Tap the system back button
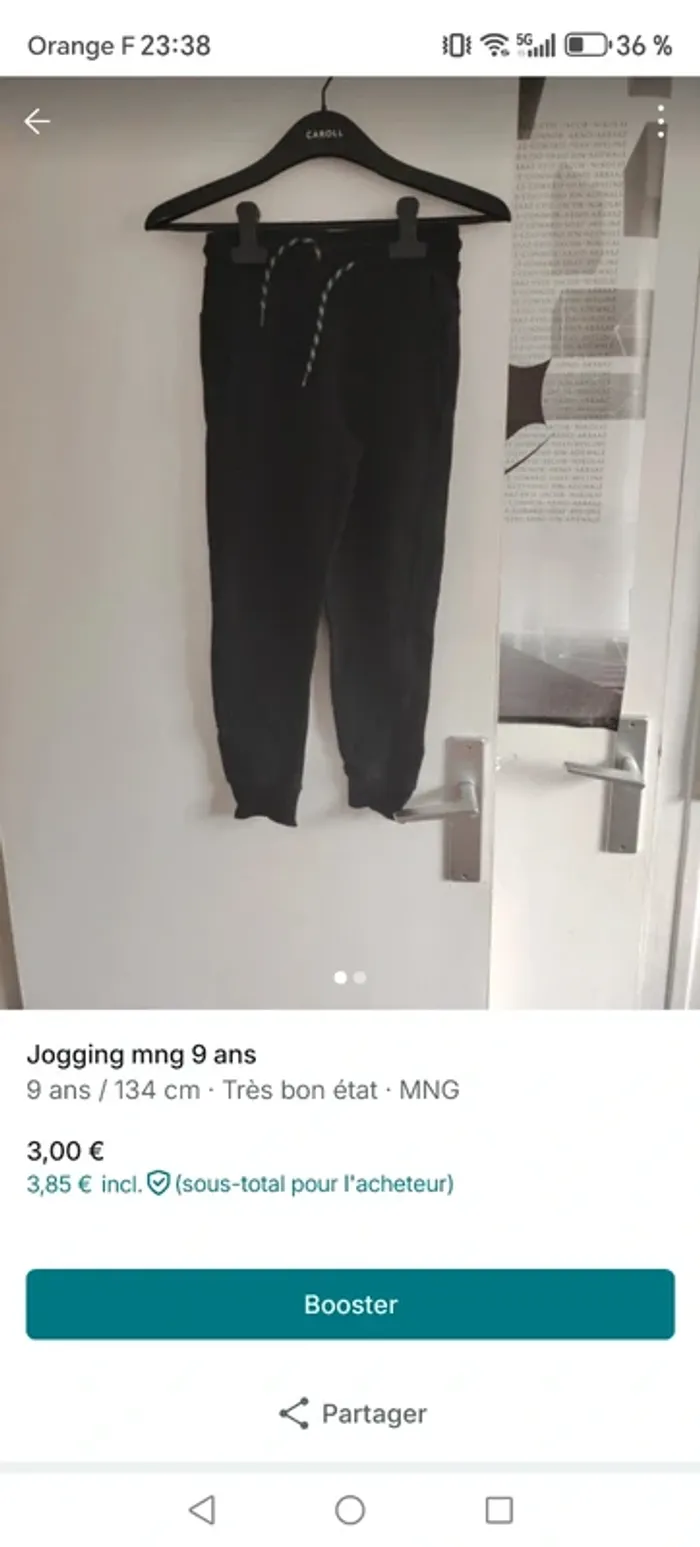The width and height of the screenshot is (700, 1547). (202, 1509)
